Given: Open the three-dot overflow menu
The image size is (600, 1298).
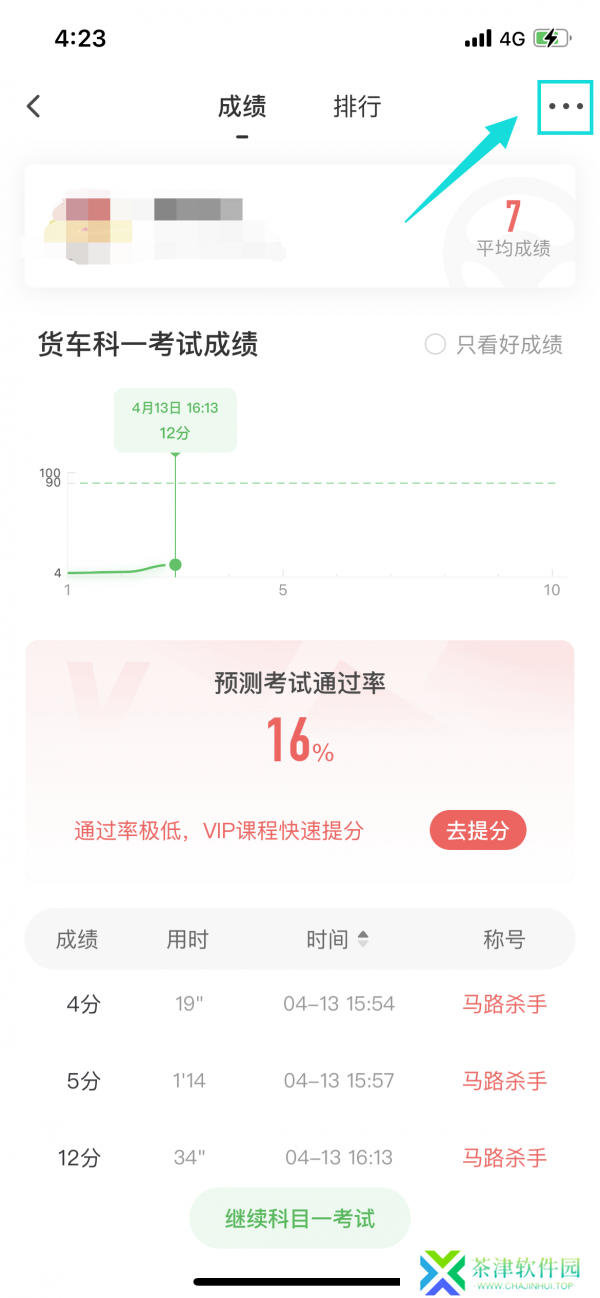Looking at the screenshot, I should click(x=565, y=106).
